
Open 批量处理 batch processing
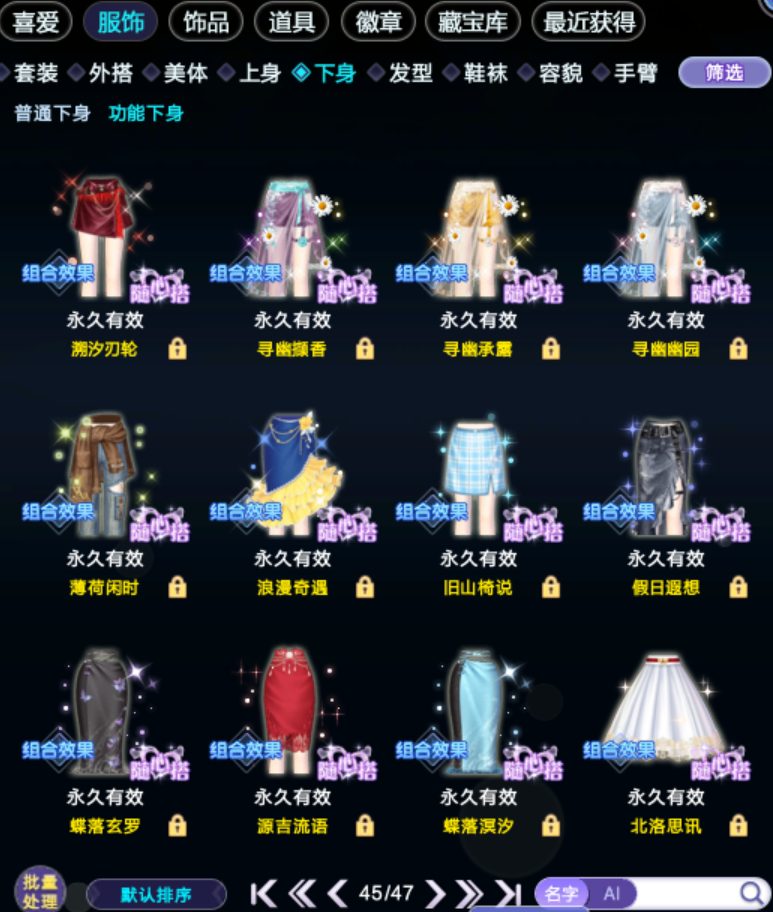(40, 890)
